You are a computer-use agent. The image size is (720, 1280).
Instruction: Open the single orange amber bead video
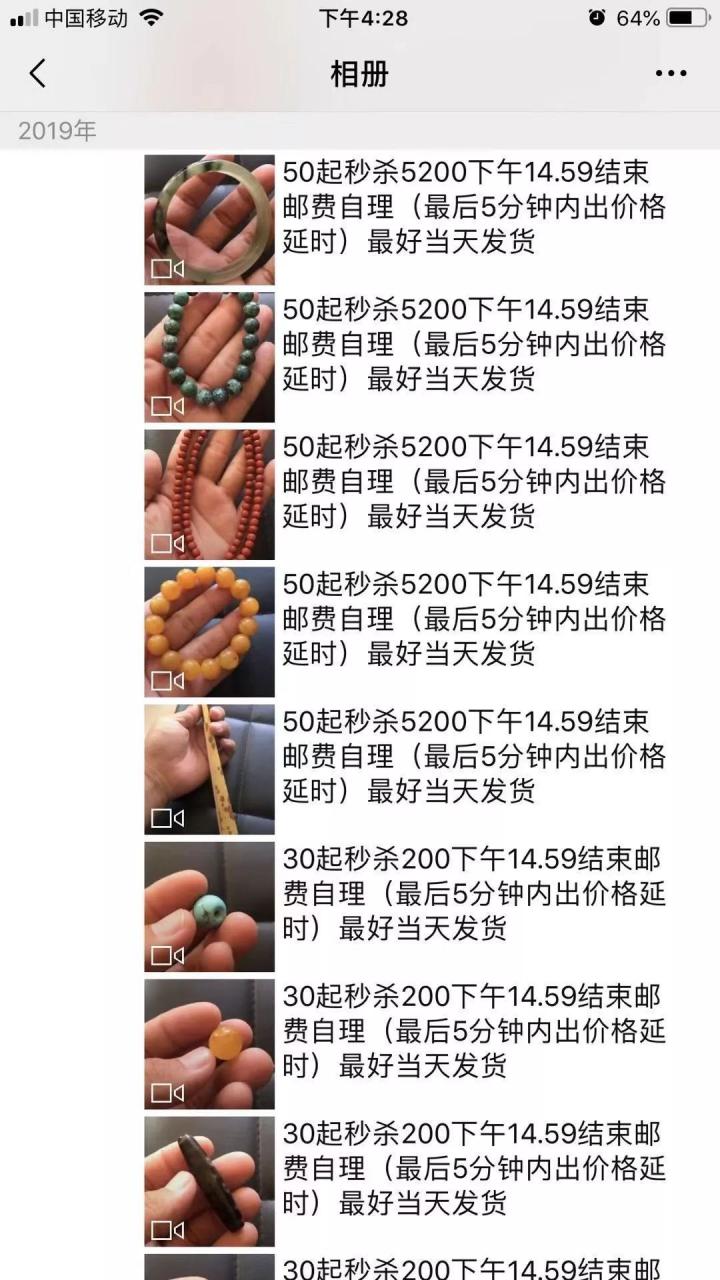(x=209, y=1044)
